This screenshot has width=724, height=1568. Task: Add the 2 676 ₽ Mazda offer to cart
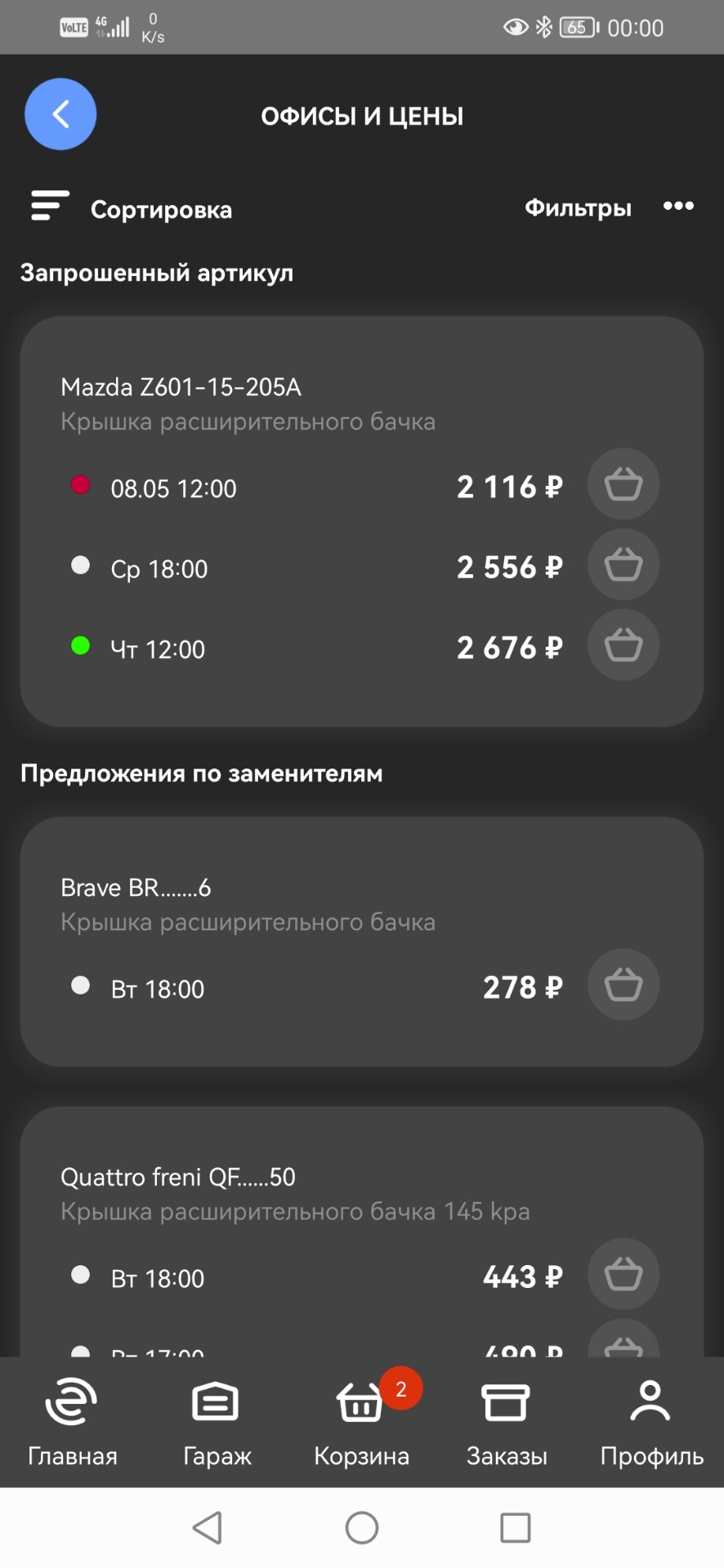pos(623,646)
